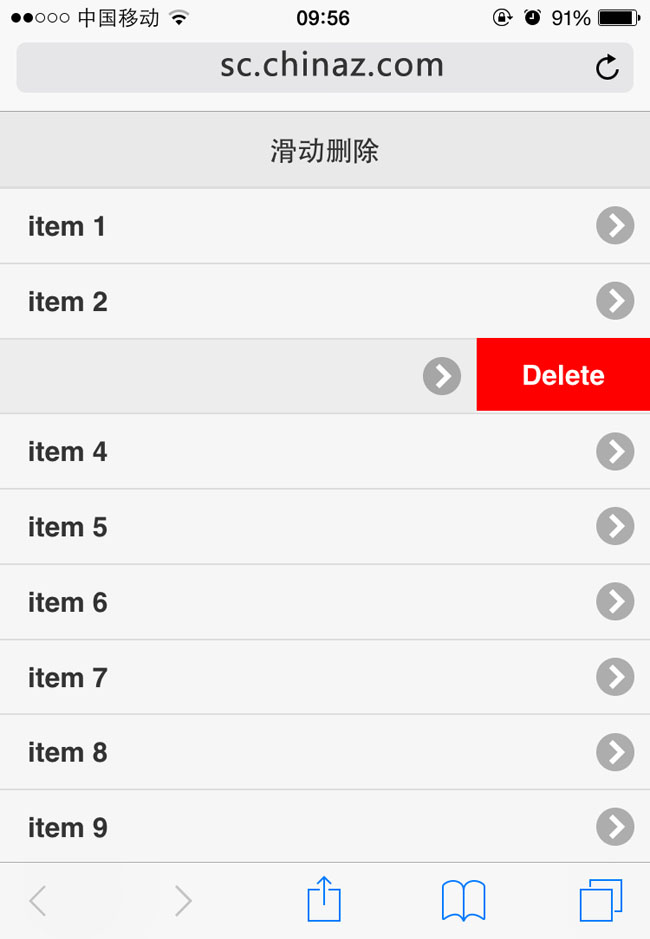Tap the chevron on the swiped row
This screenshot has width=650, height=939.
(442, 376)
